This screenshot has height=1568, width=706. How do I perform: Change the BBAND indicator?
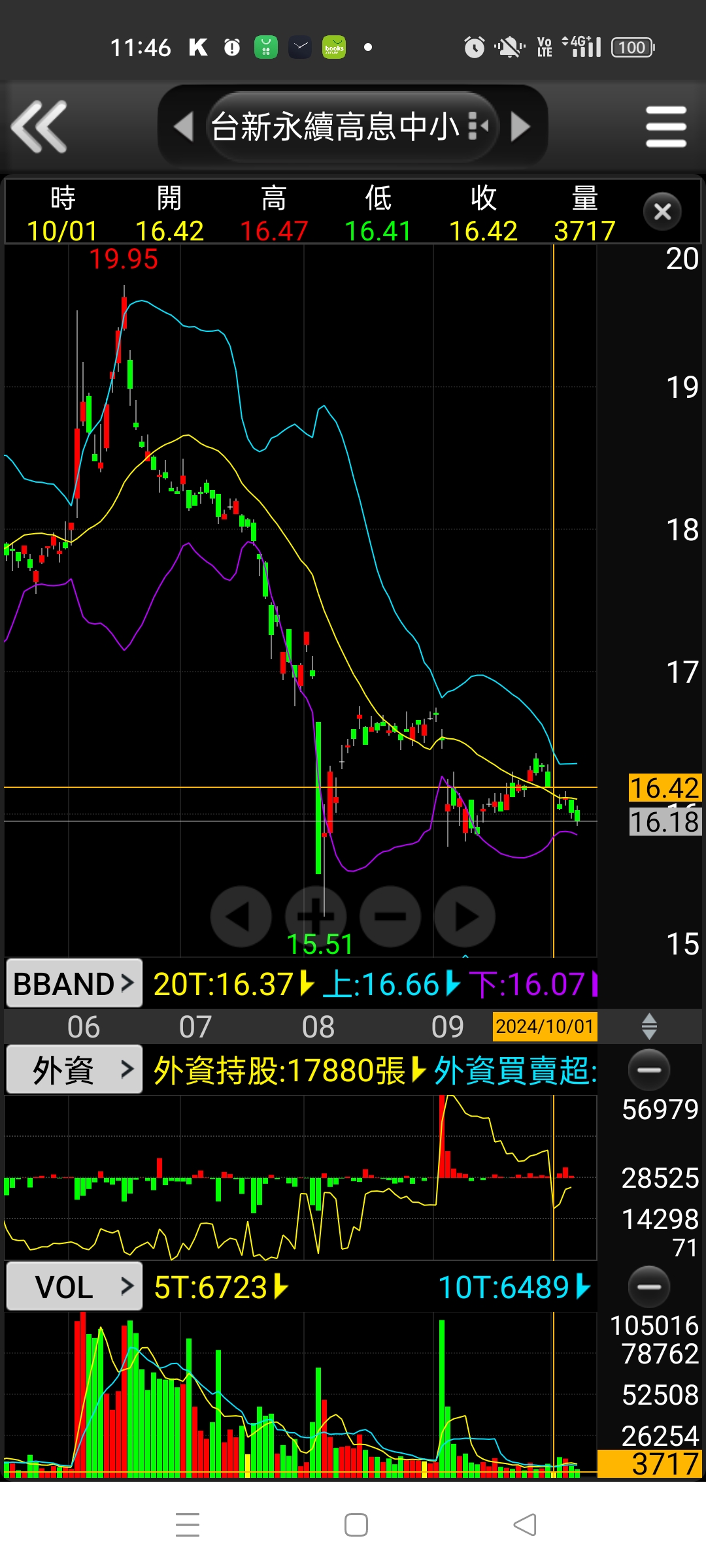coord(74,983)
